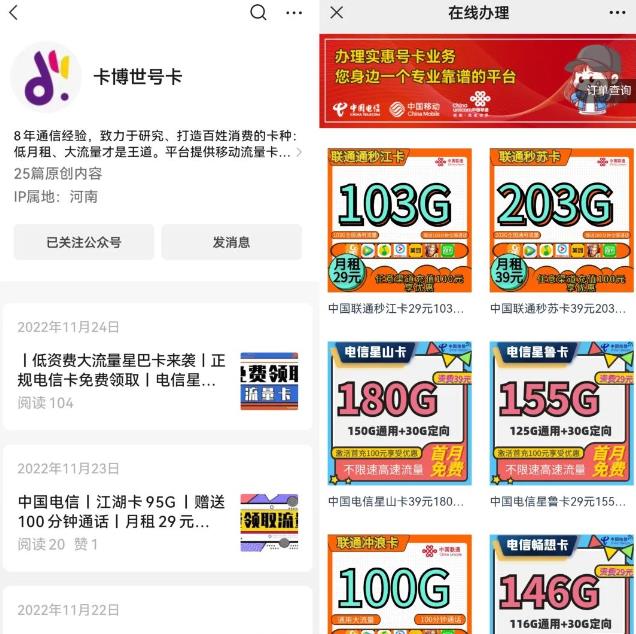The image size is (636, 634).
Task: Open the overflow menu beside the search icon
Action: [293, 13]
